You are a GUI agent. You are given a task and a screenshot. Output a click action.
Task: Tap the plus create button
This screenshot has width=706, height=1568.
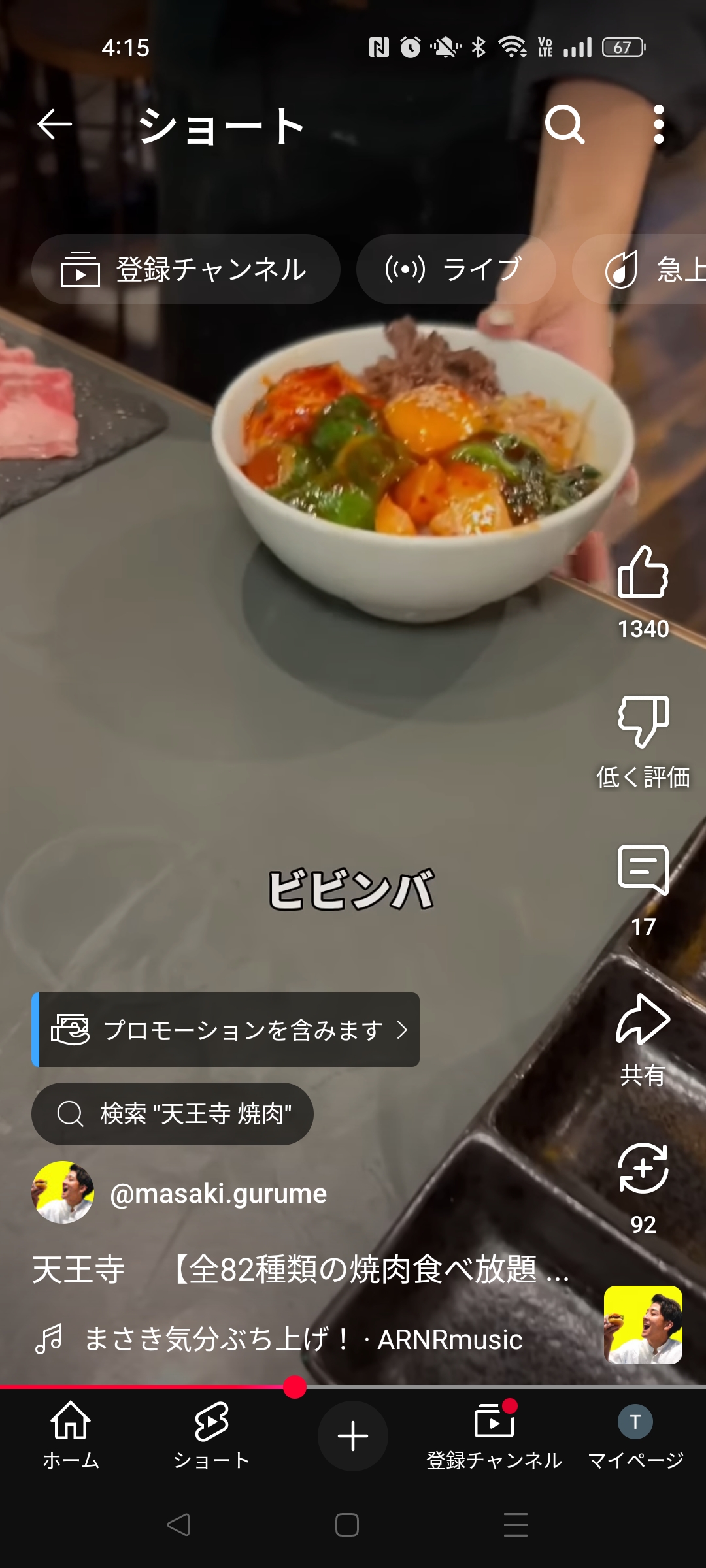[x=353, y=1436]
